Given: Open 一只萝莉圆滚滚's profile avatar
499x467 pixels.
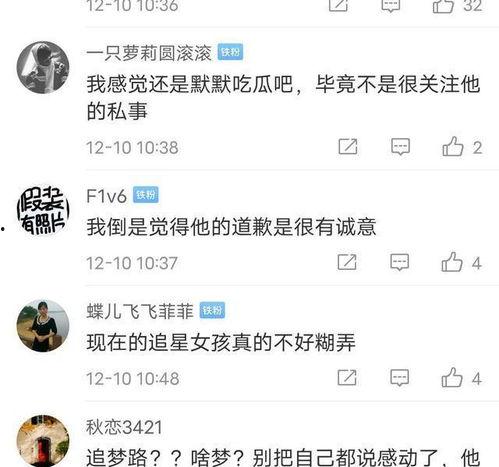Looking at the screenshot, I should (43, 67).
